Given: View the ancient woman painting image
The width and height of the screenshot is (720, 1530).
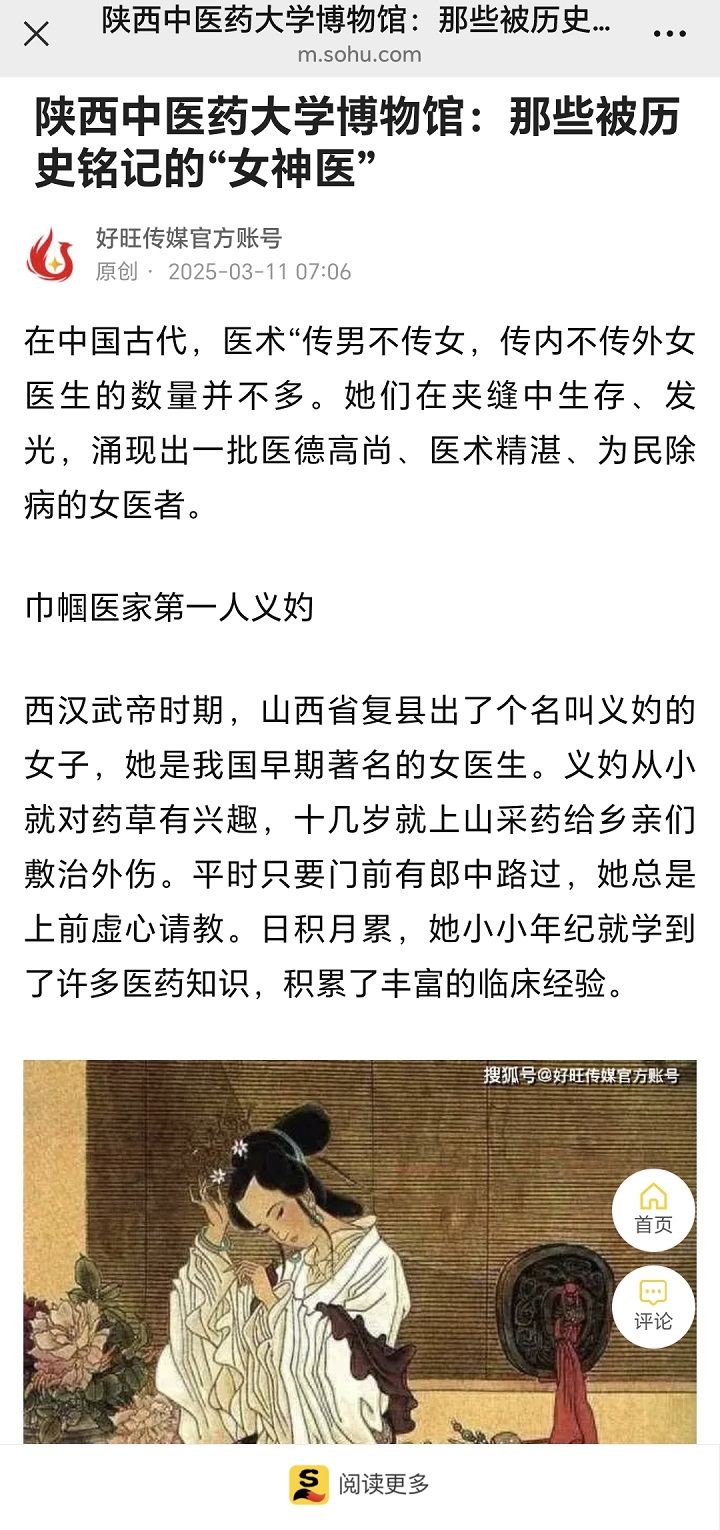Looking at the screenshot, I should click(330, 1250).
